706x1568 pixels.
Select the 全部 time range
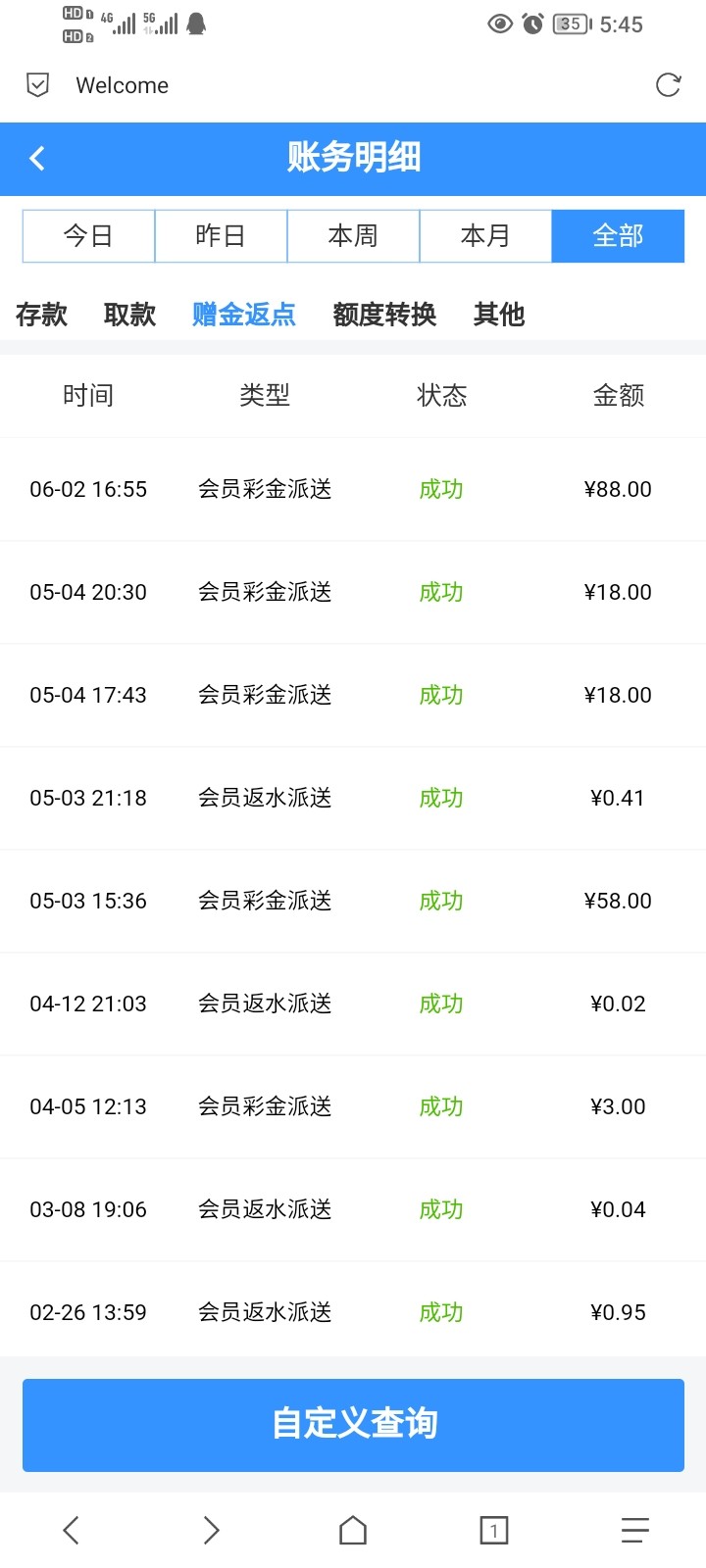(x=618, y=236)
